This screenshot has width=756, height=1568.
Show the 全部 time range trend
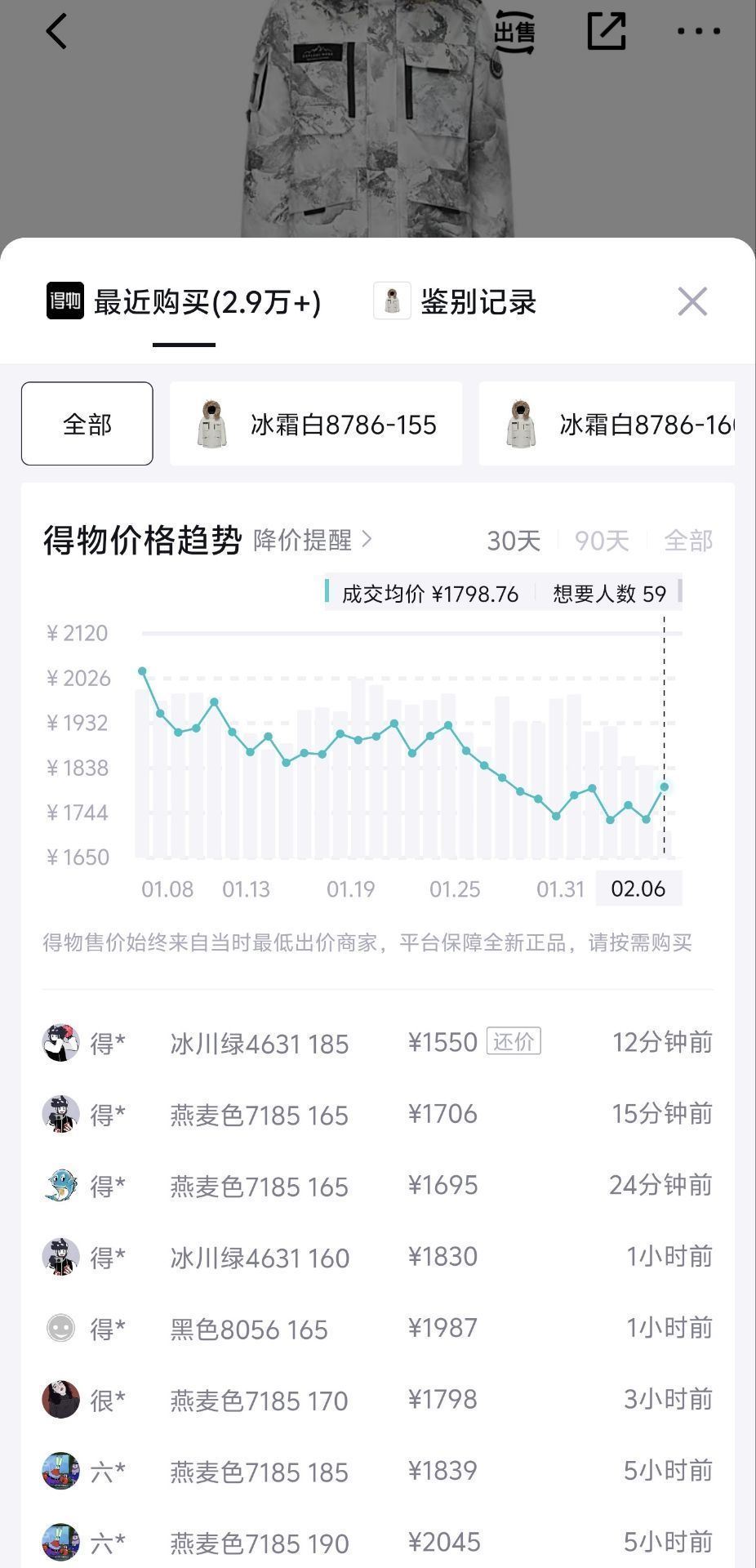pos(687,541)
